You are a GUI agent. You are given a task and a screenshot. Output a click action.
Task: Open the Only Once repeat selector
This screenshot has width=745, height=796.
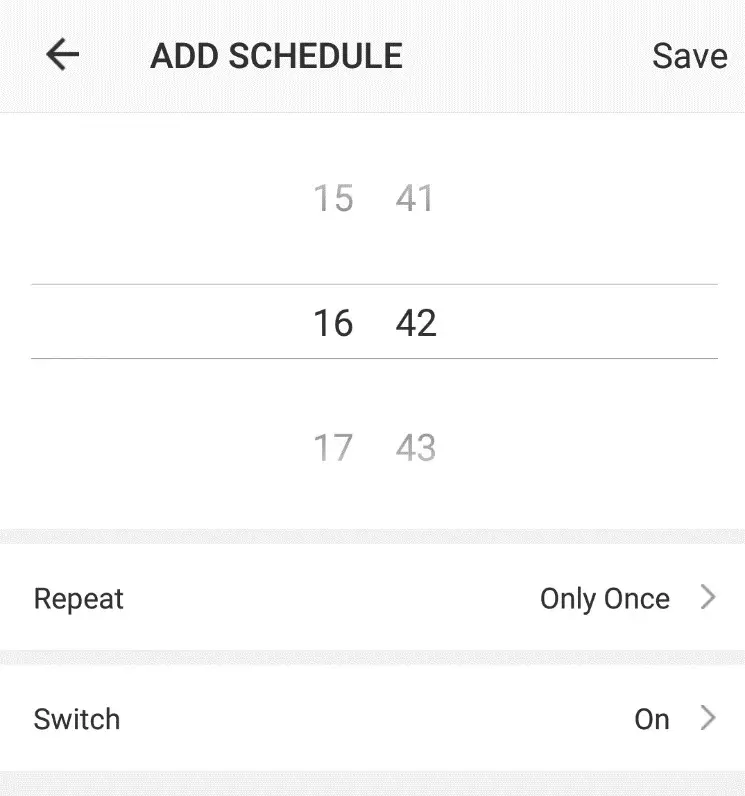pyautogui.click(x=605, y=598)
